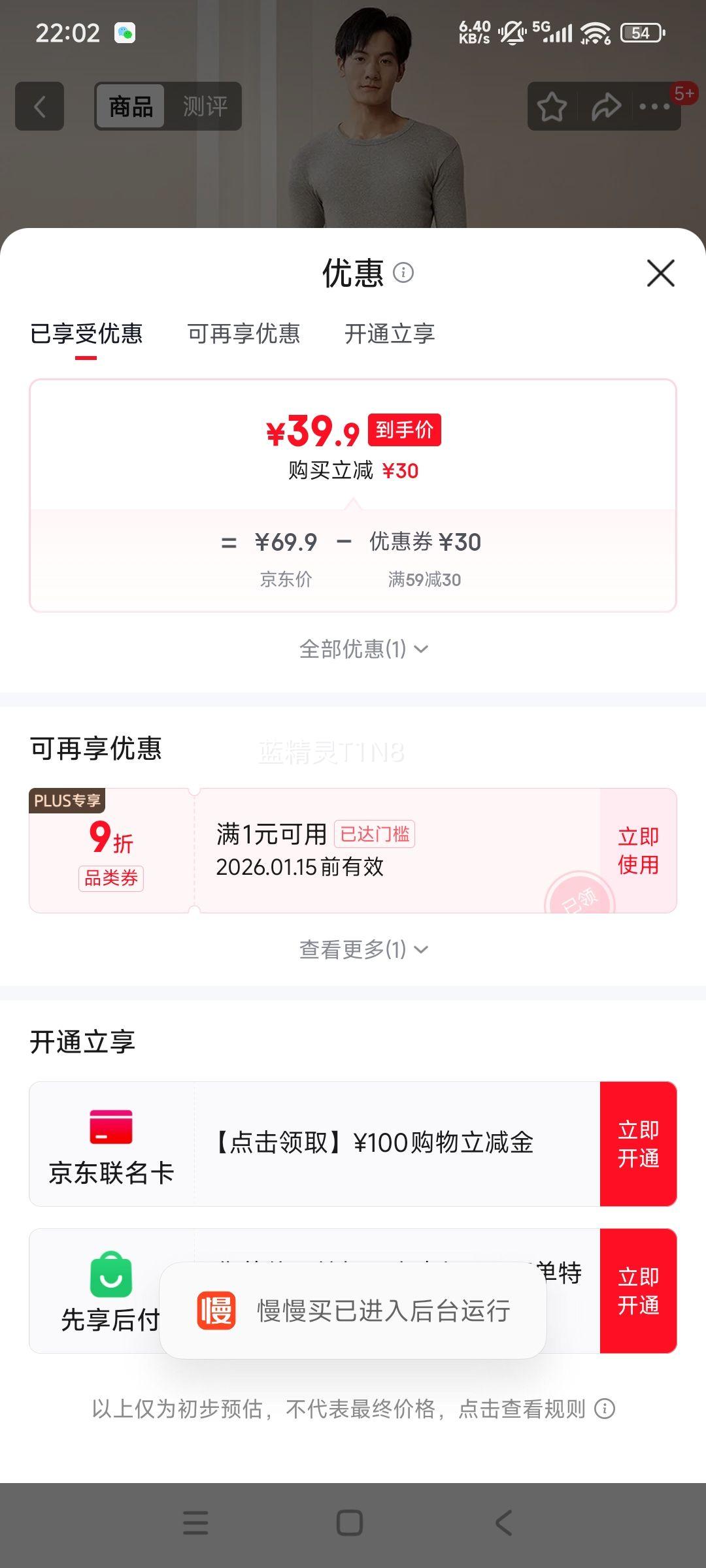Screen dimensions: 706x1568
Task: Open the more options menu showing 5+
Action: pyautogui.click(x=654, y=106)
